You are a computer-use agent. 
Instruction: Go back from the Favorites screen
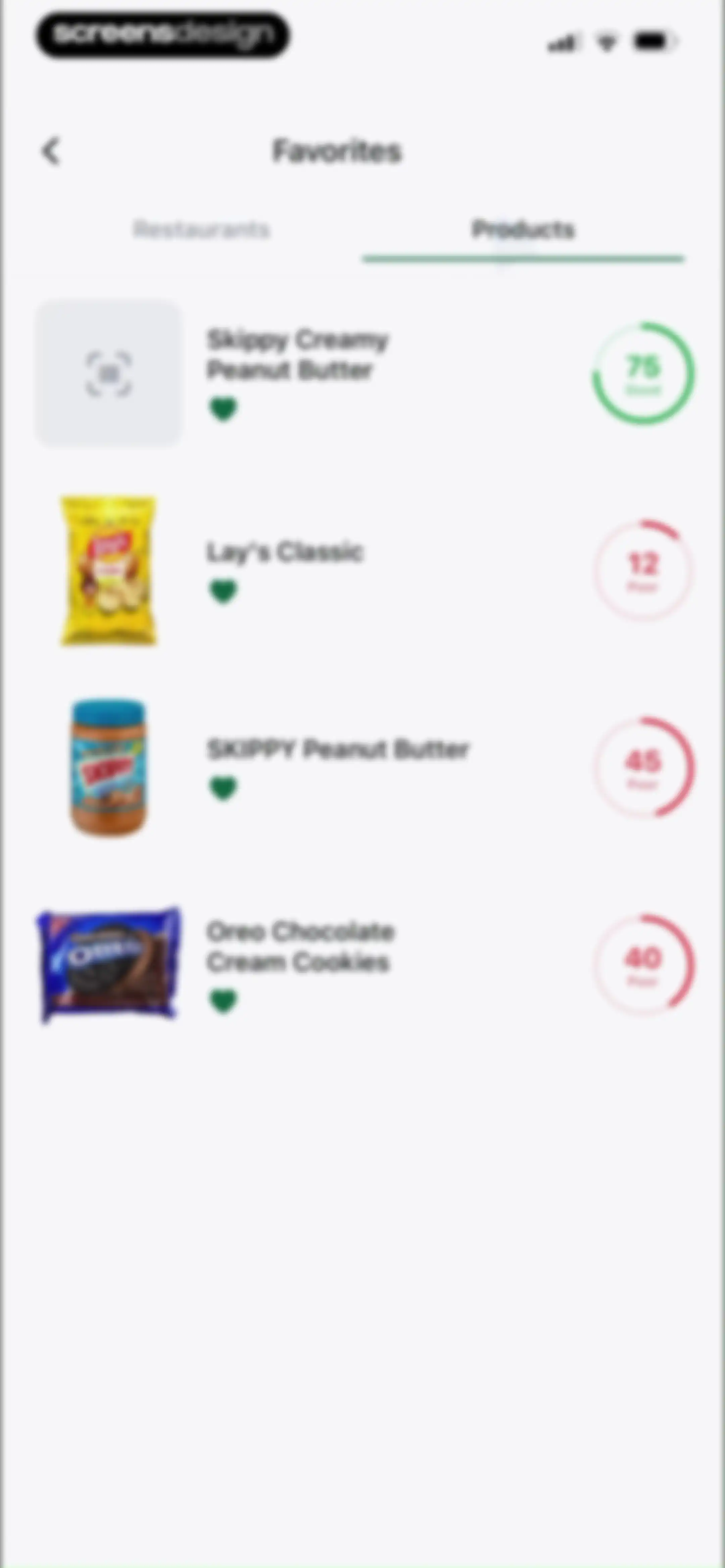point(51,151)
